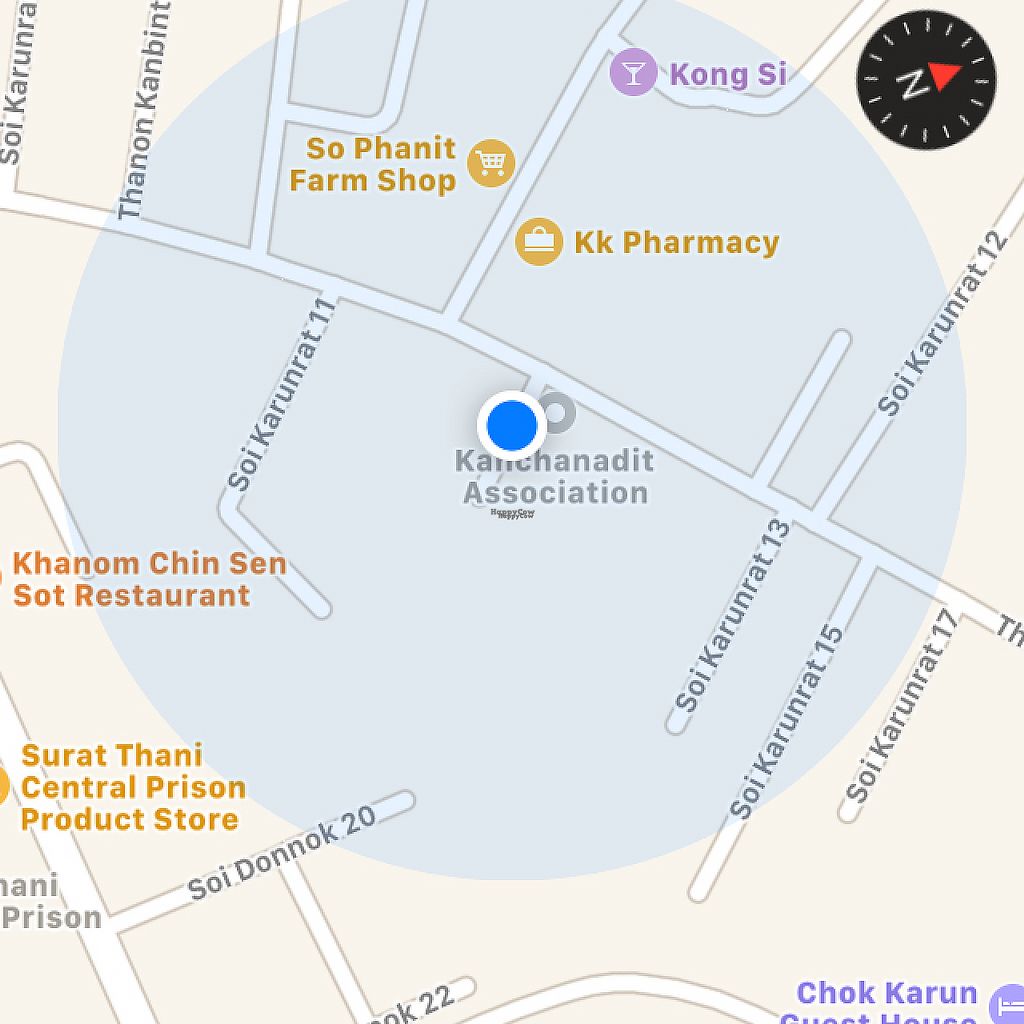Tap the blue current location dot
Screen dimensions: 1024x1024
pyautogui.click(x=512, y=425)
